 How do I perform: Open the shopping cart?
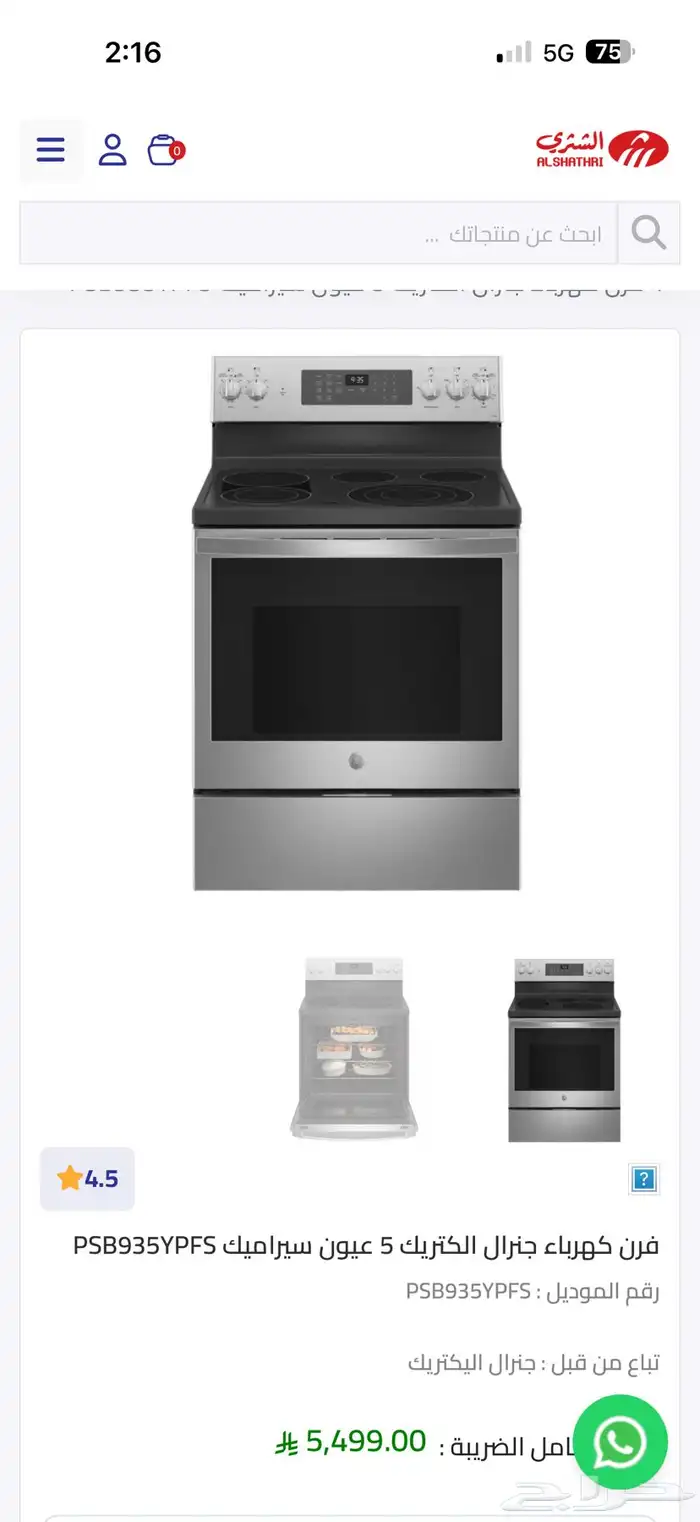click(164, 150)
